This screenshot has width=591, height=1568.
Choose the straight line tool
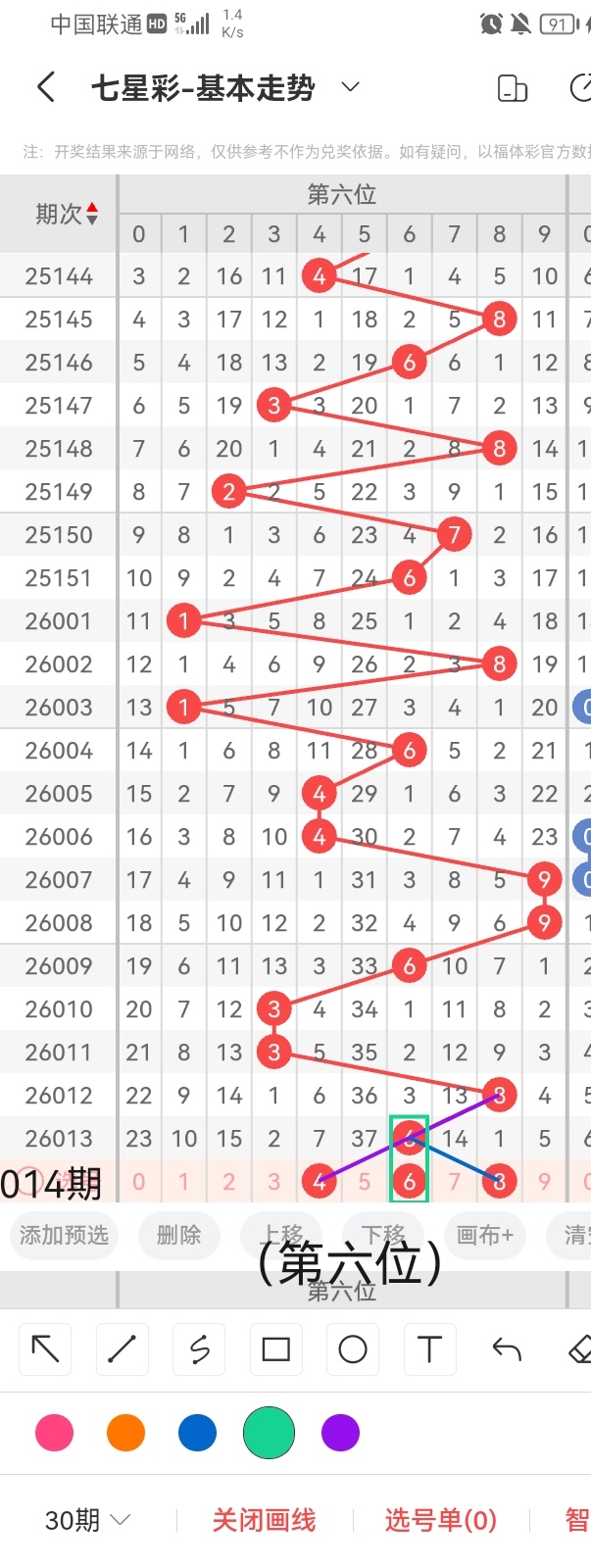click(x=122, y=1349)
